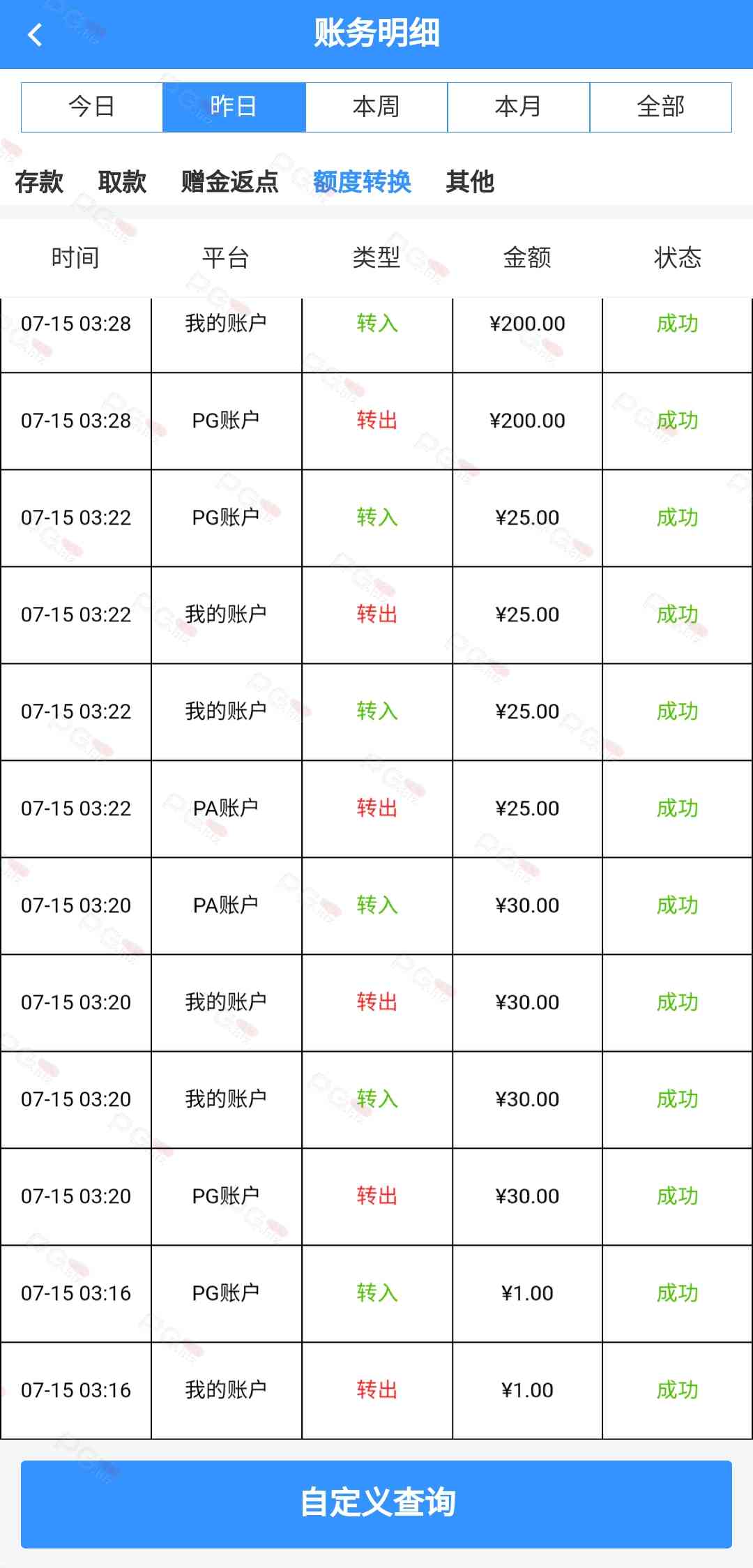Open the 存款 category
Screen dimensions: 753x1568
click(39, 182)
